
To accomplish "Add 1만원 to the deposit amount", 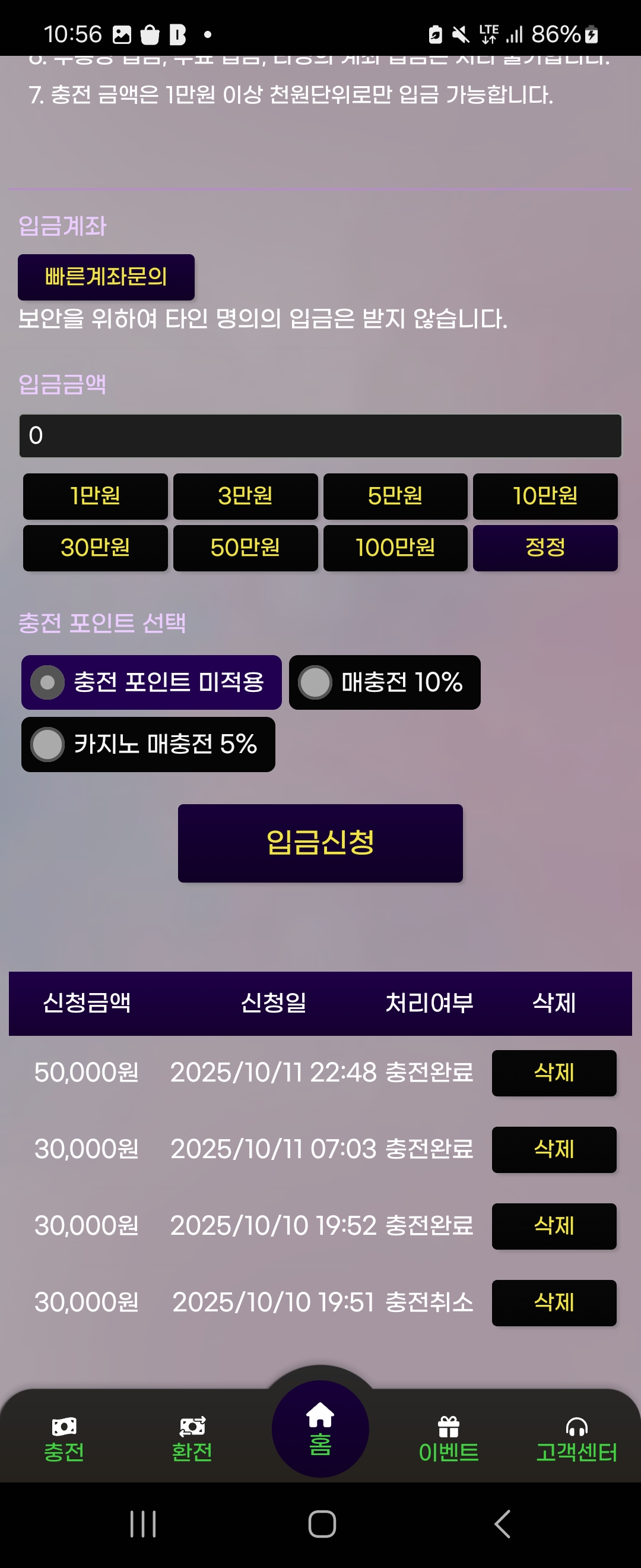I will point(96,496).
